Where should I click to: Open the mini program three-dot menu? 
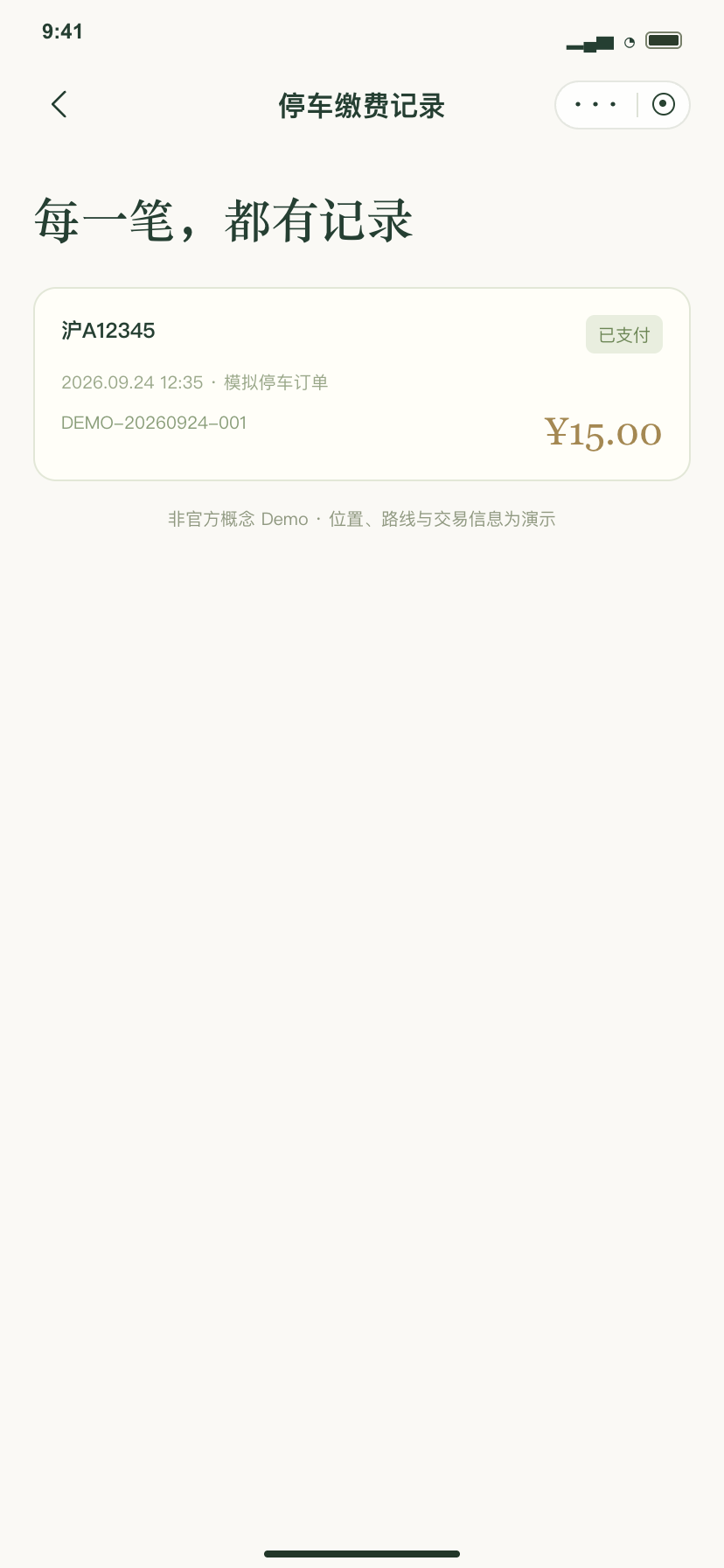coord(595,105)
